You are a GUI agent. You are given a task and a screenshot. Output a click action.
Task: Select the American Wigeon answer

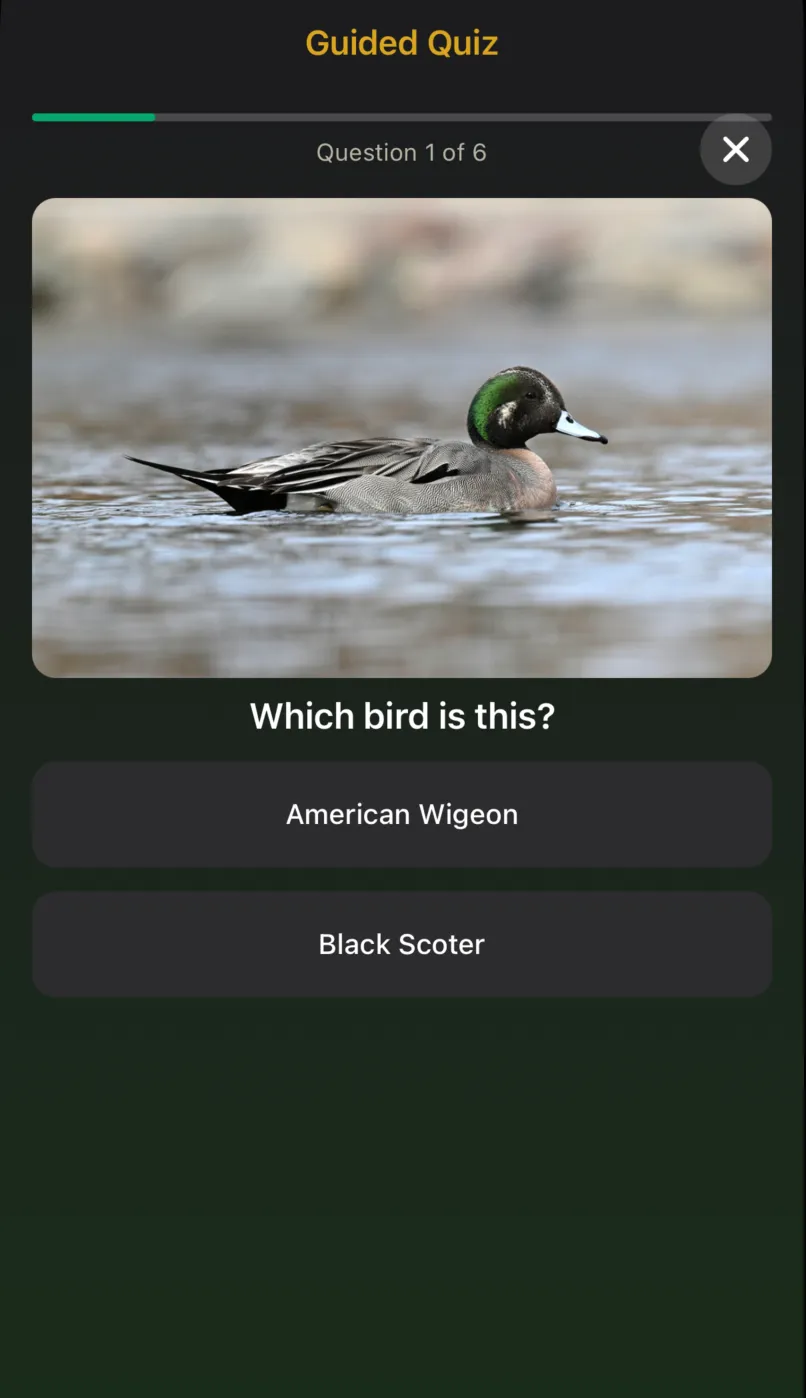(402, 813)
